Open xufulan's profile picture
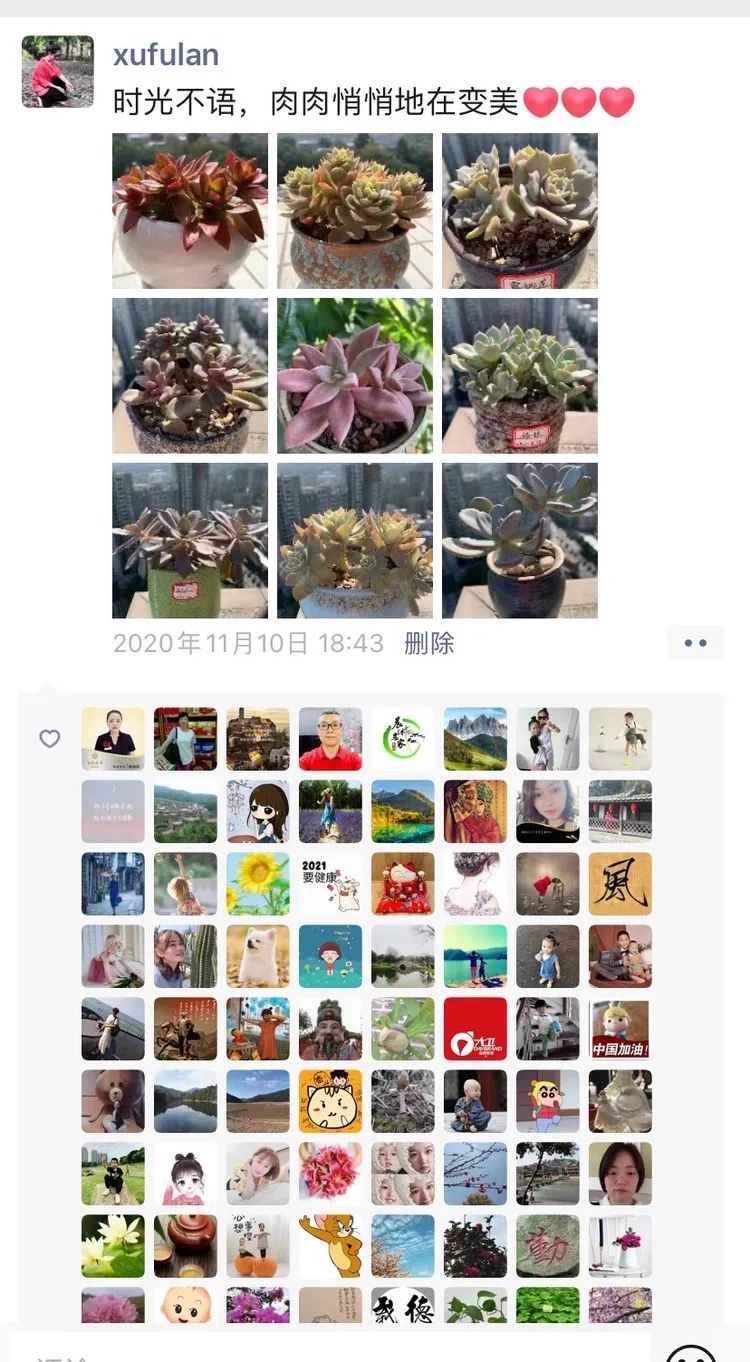The image size is (750, 1362). pyautogui.click(x=58, y=72)
